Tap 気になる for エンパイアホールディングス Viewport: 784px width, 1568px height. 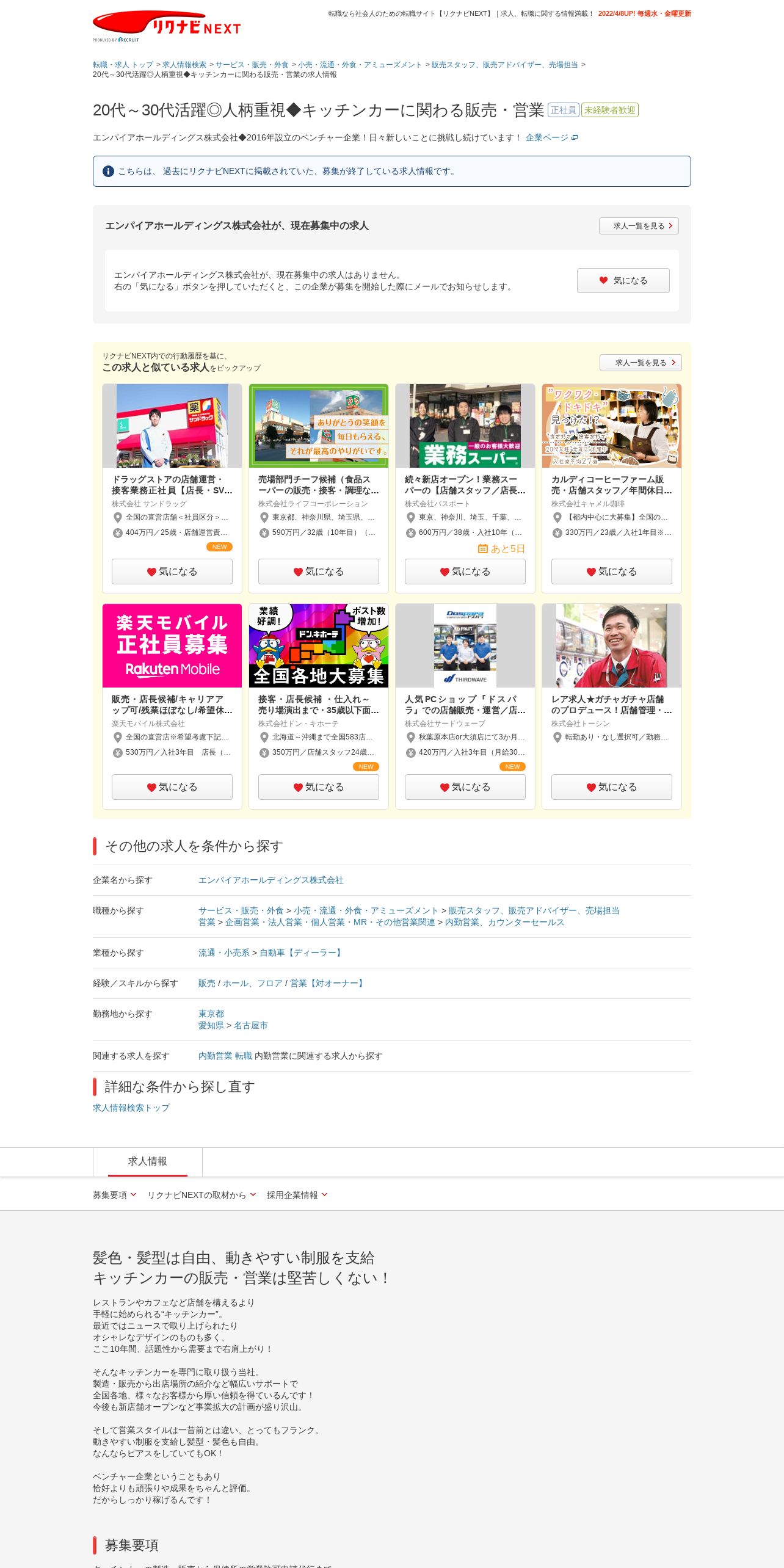(x=623, y=280)
